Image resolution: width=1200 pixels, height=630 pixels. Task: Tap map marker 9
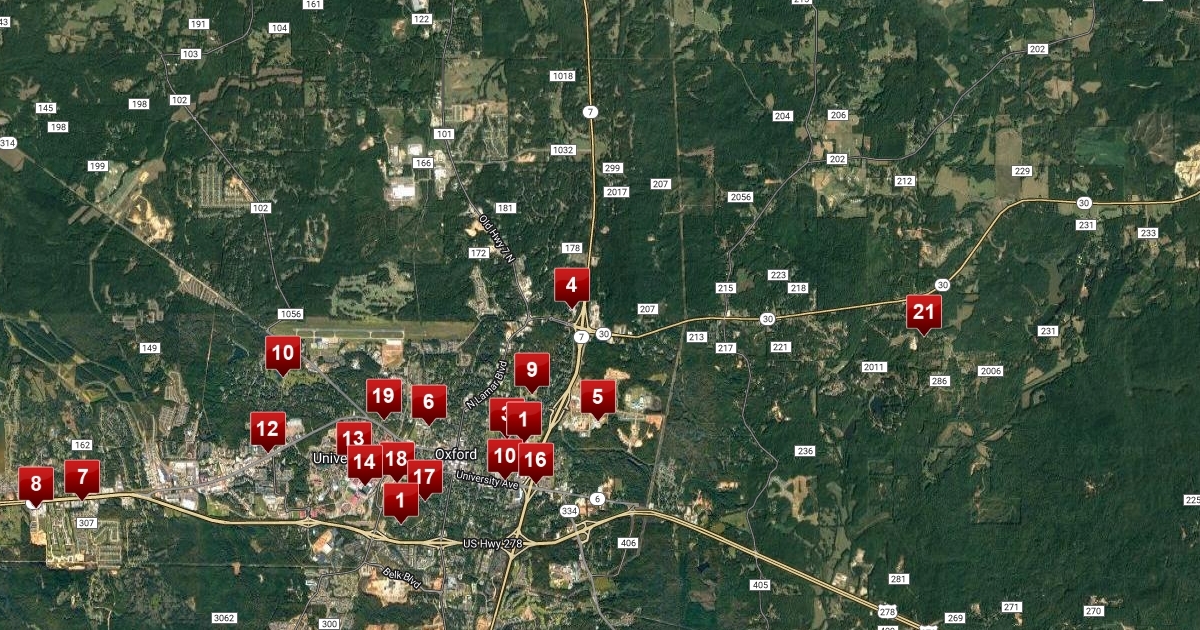pyautogui.click(x=531, y=370)
